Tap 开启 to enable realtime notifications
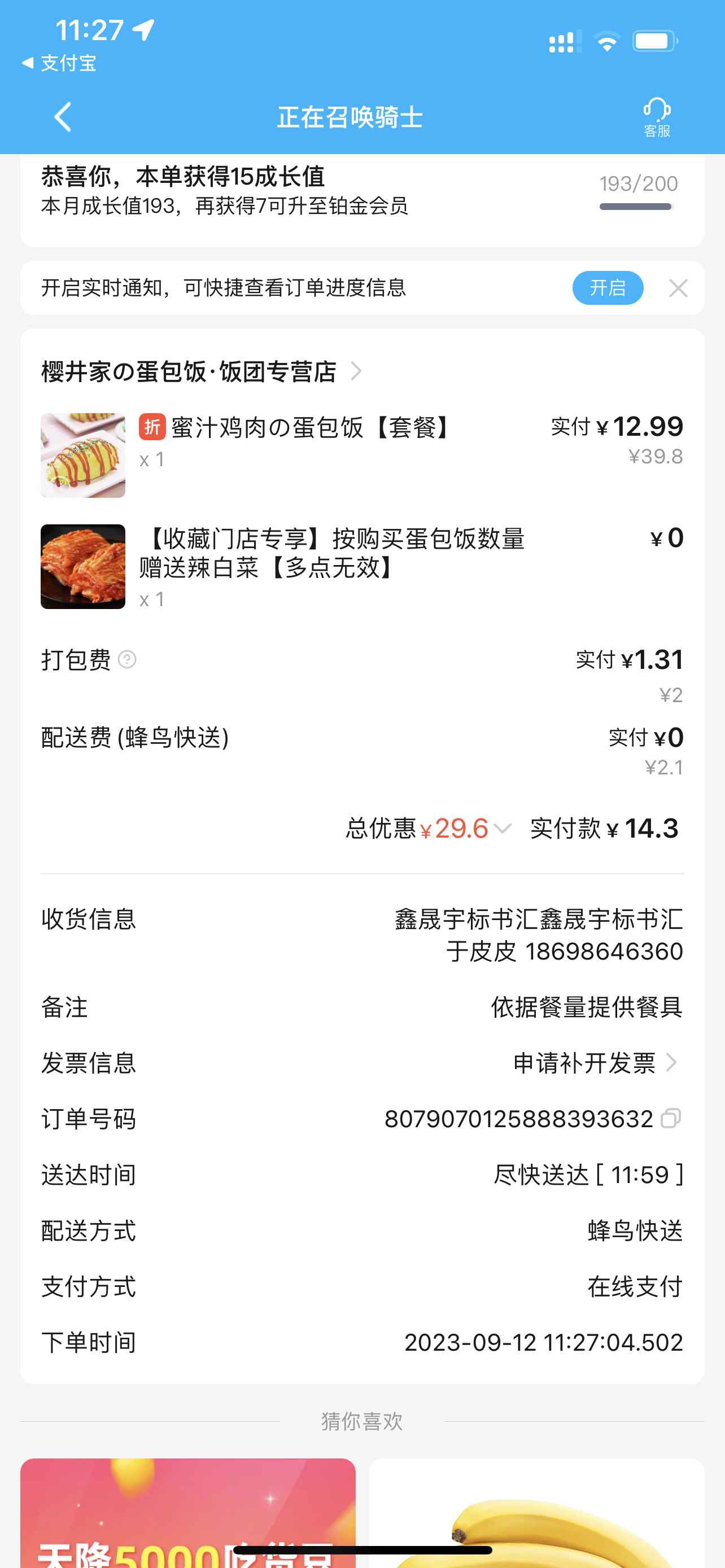The height and width of the screenshot is (1568, 725). coord(607,288)
